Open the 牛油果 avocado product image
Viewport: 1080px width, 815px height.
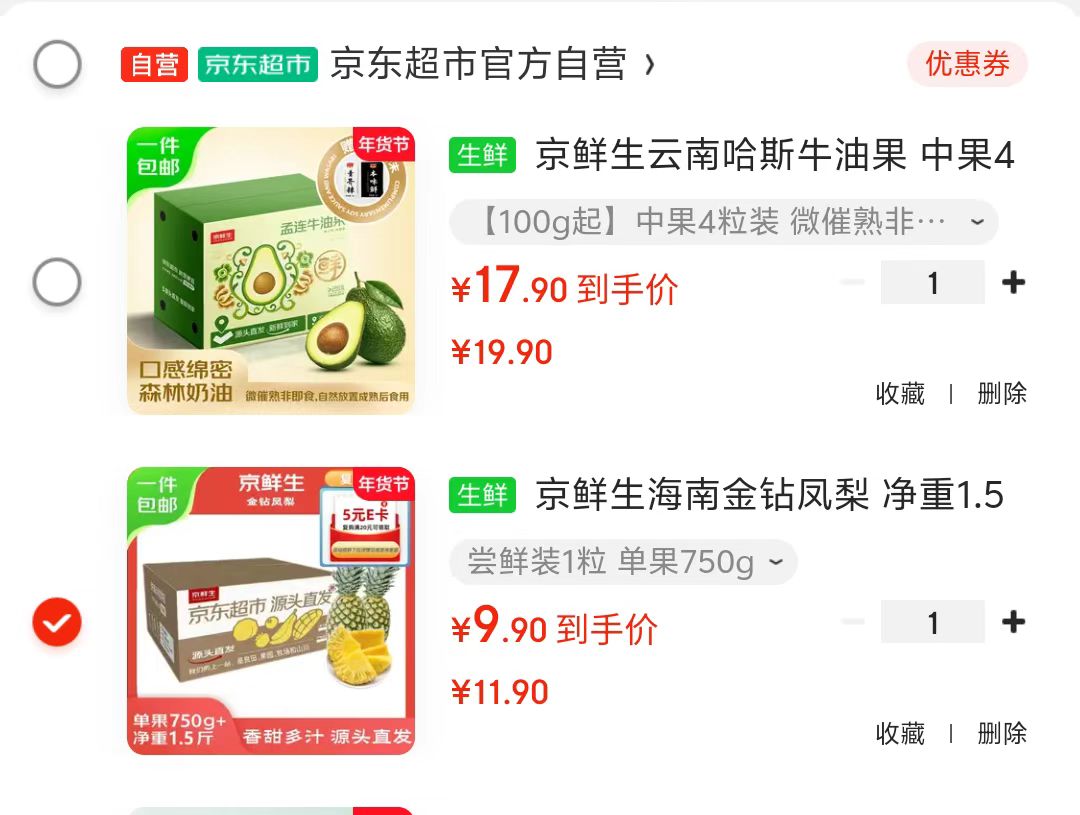[271, 271]
